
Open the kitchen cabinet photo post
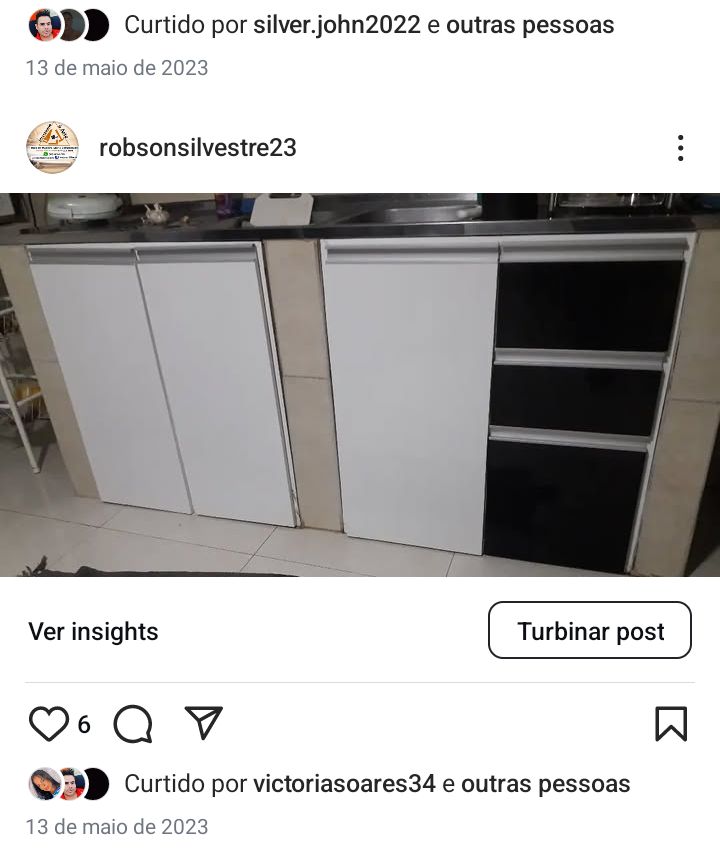point(360,385)
